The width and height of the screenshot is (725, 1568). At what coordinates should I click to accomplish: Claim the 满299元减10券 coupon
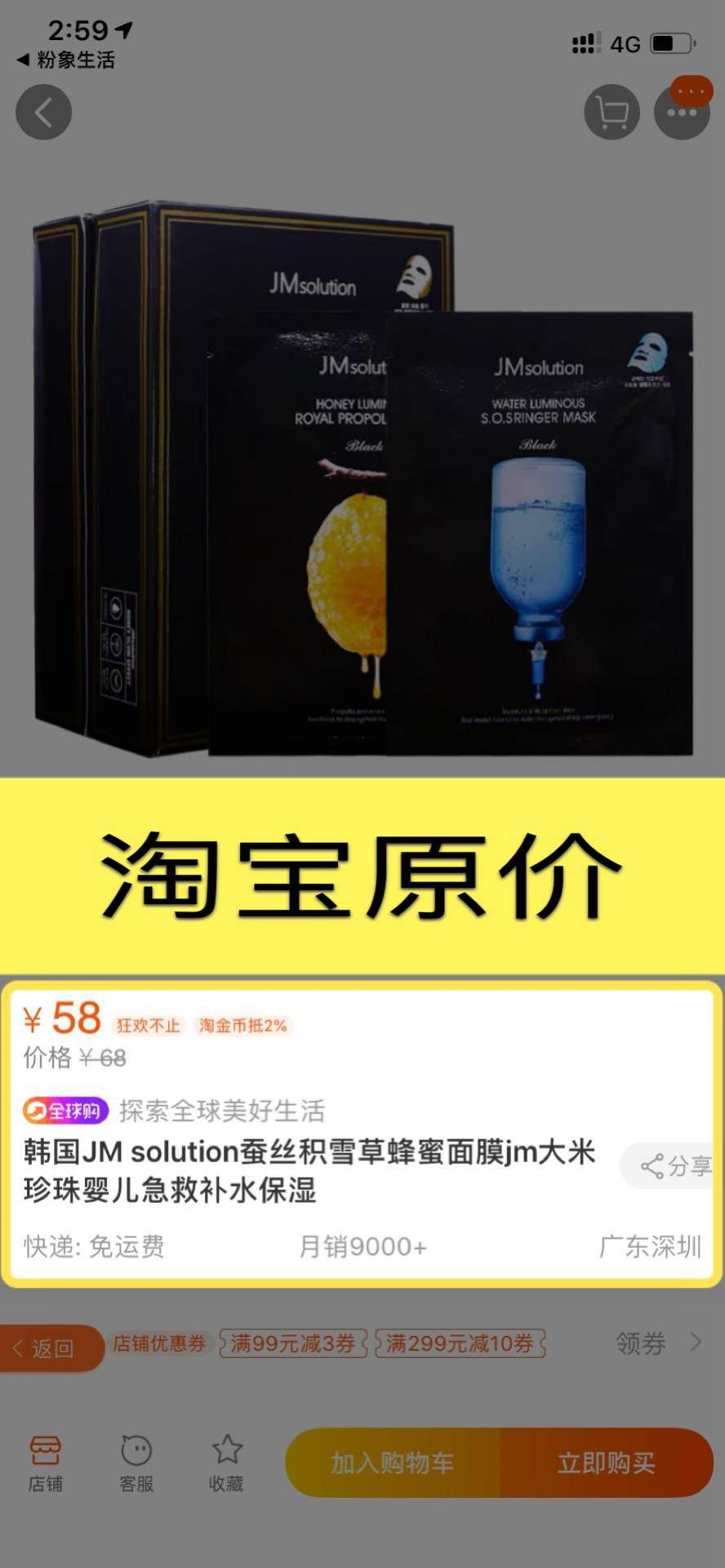point(460,1343)
